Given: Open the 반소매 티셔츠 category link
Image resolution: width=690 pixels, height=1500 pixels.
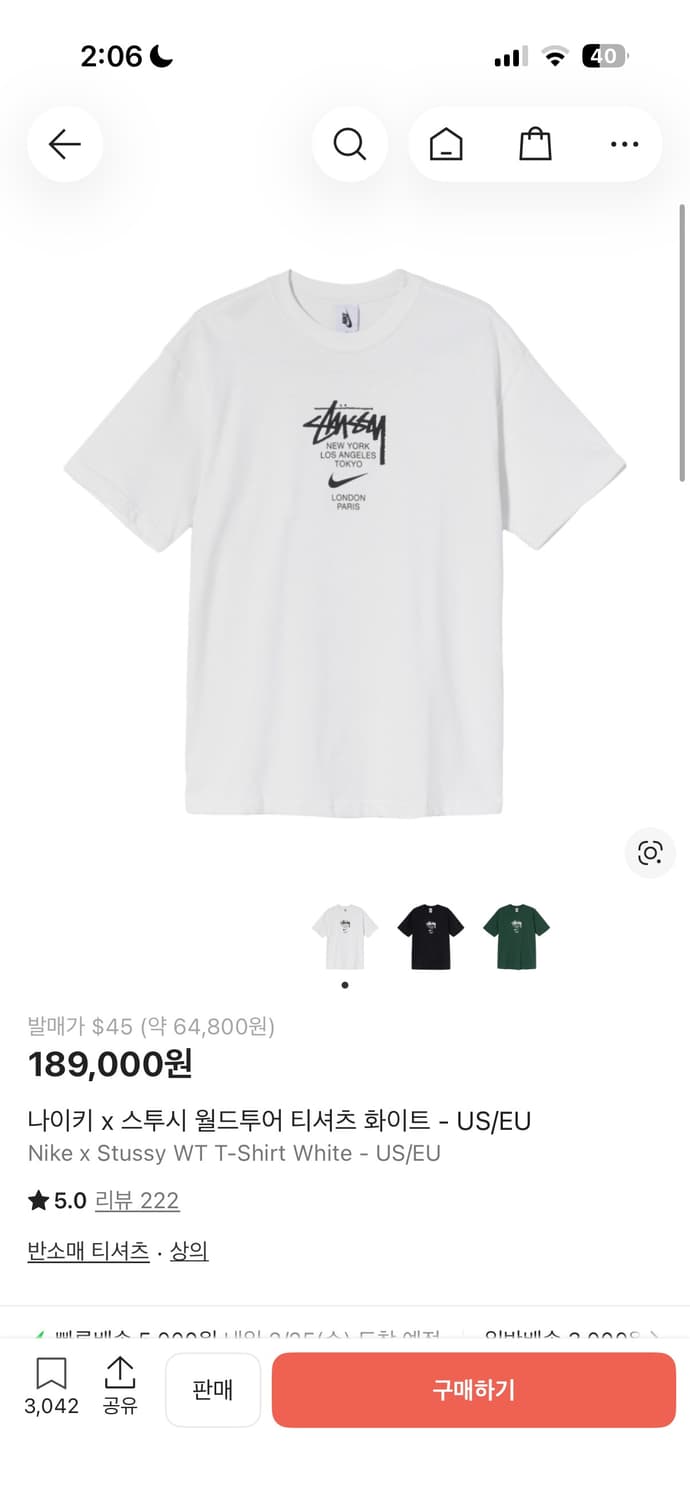Looking at the screenshot, I should [89, 1251].
